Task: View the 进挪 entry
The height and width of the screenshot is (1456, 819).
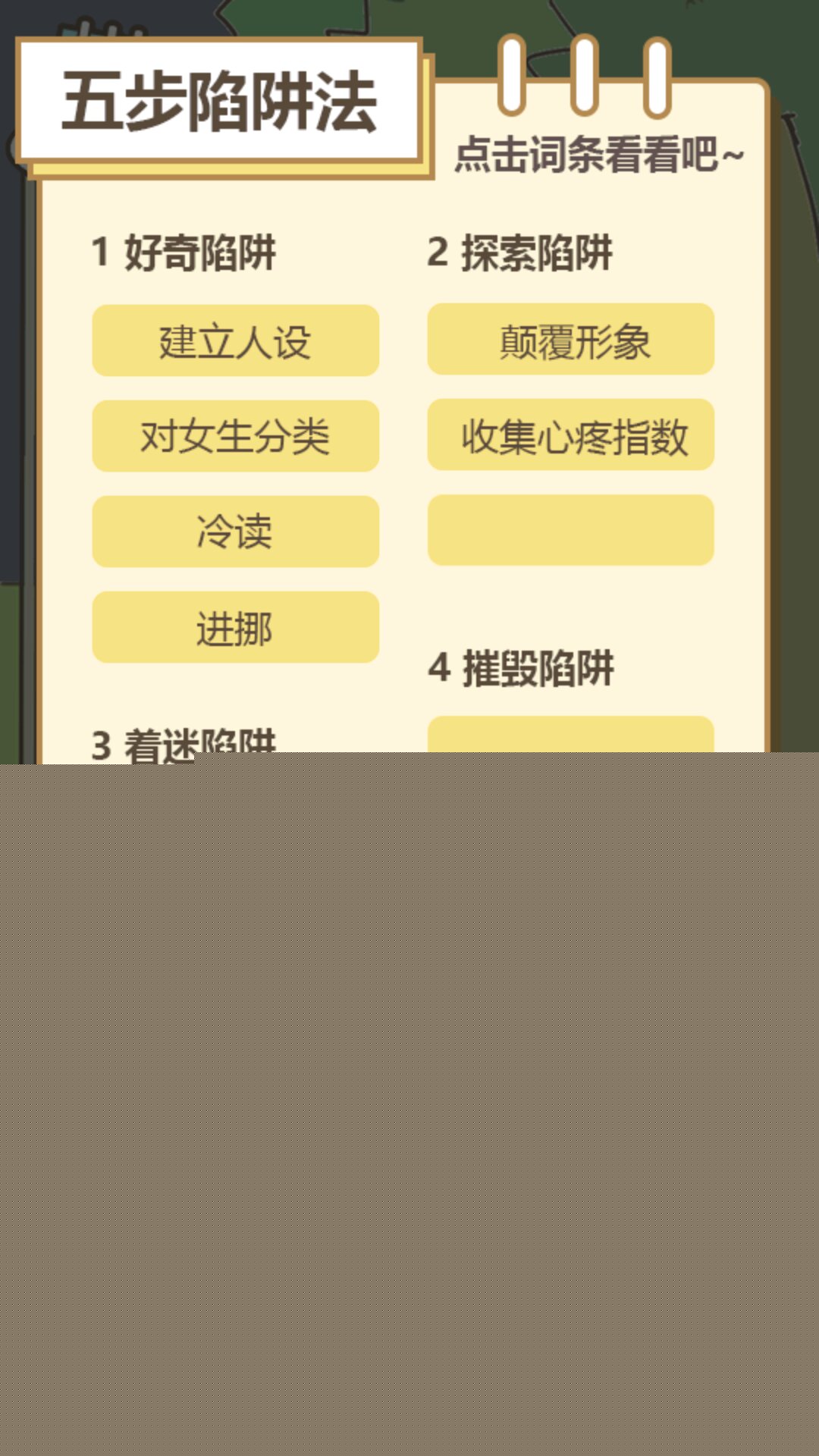Action: [x=235, y=627]
